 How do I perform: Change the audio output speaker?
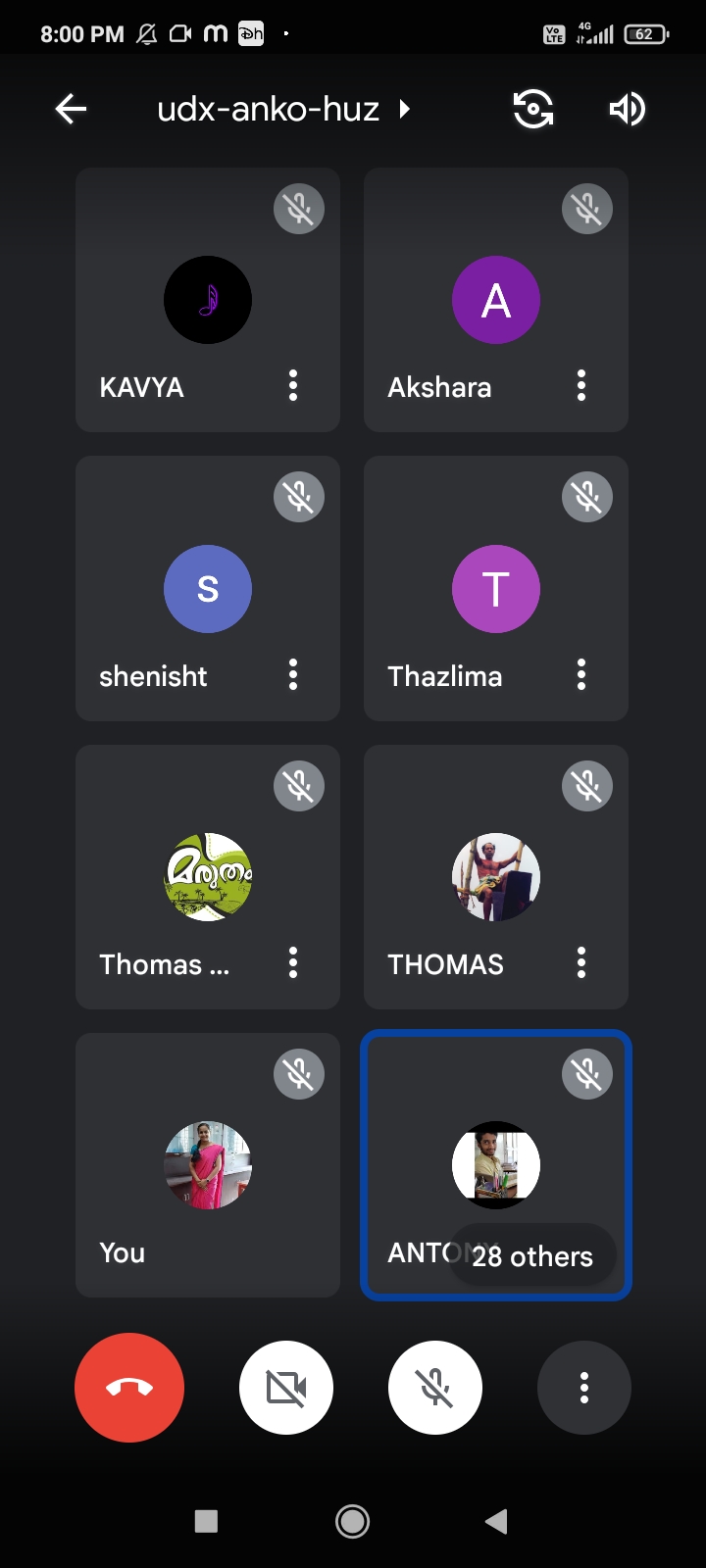(x=627, y=109)
